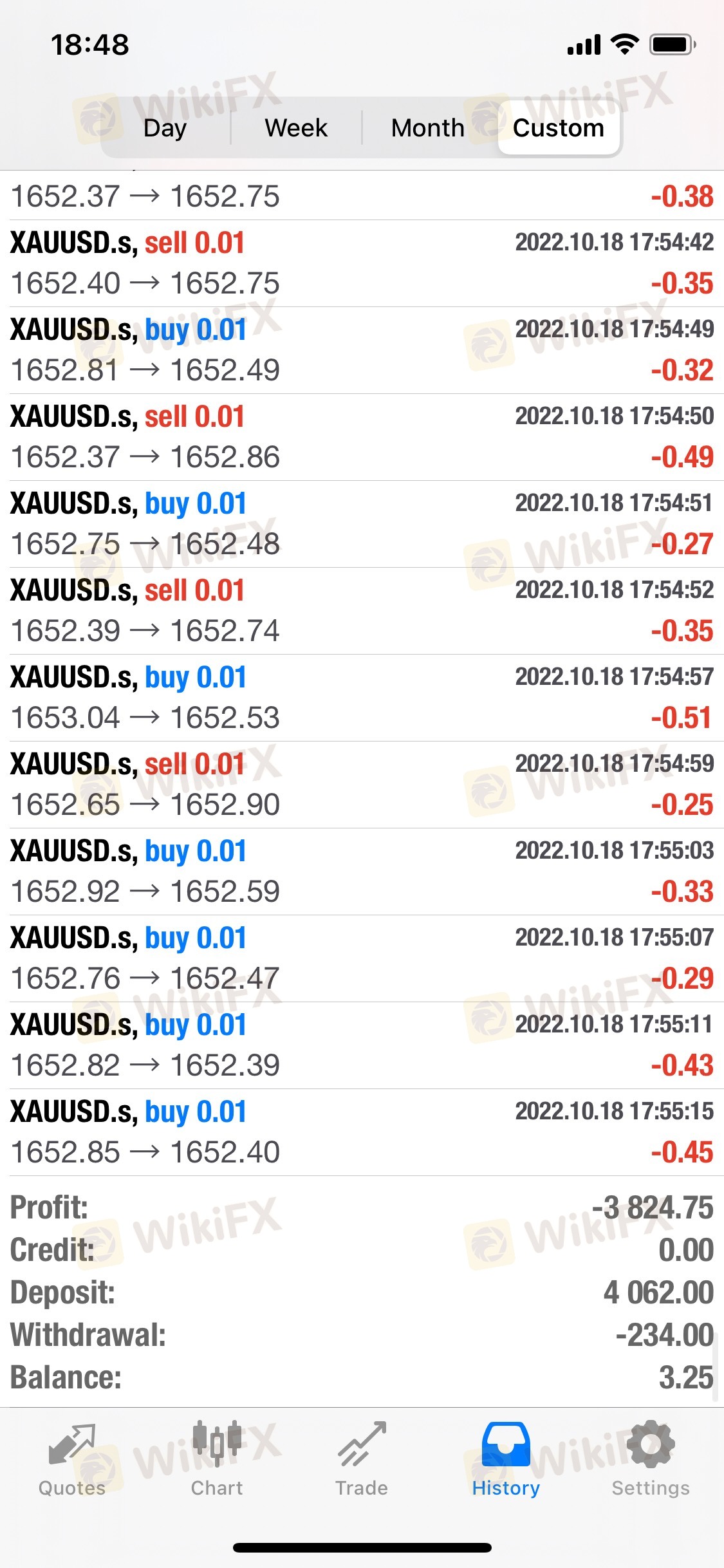Expand the buy trade with -0.51 loss
Viewport: 724px width, 1568px height.
click(x=362, y=698)
